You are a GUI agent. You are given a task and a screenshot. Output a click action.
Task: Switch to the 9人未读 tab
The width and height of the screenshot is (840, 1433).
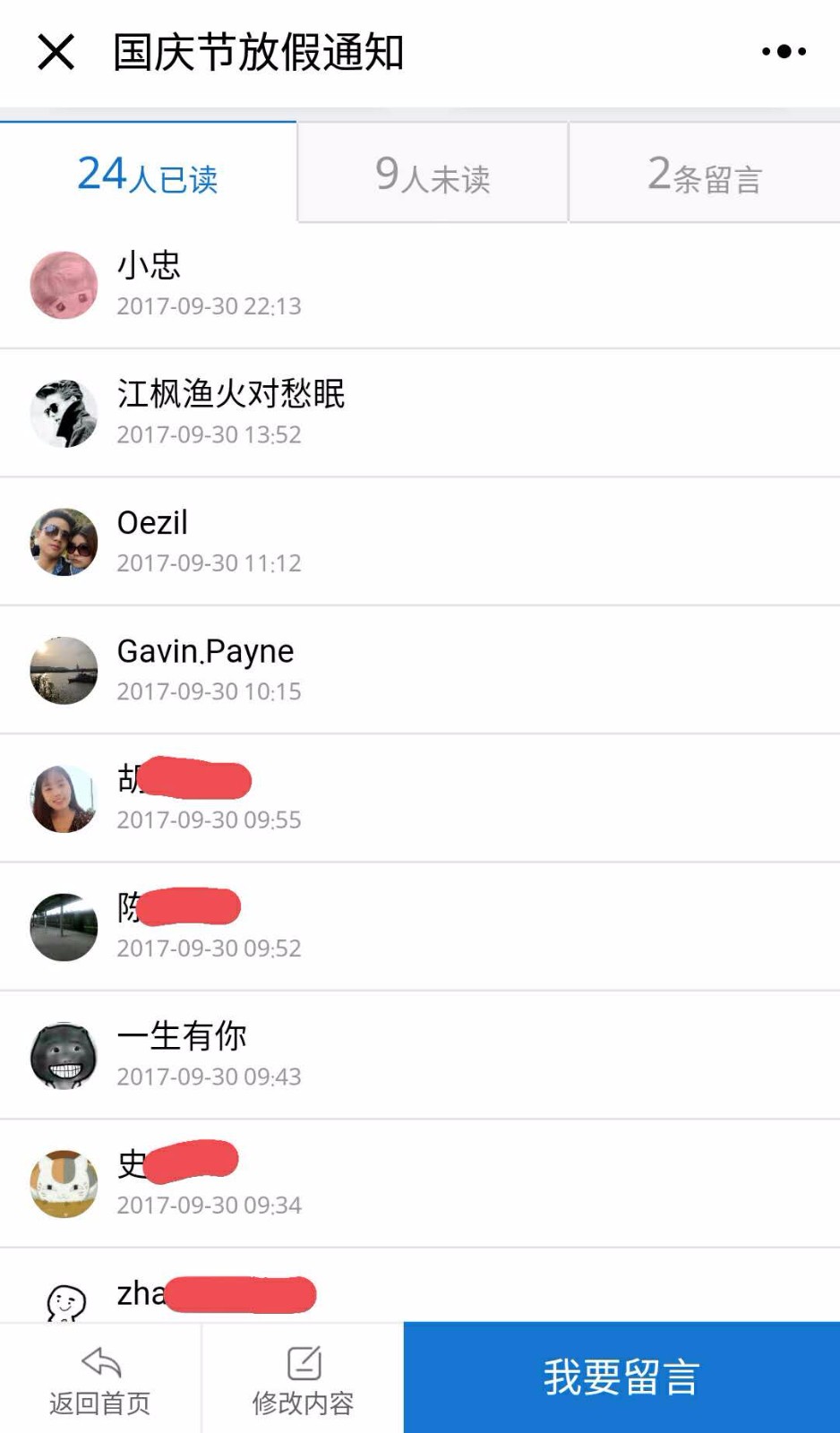pos(433,173)
